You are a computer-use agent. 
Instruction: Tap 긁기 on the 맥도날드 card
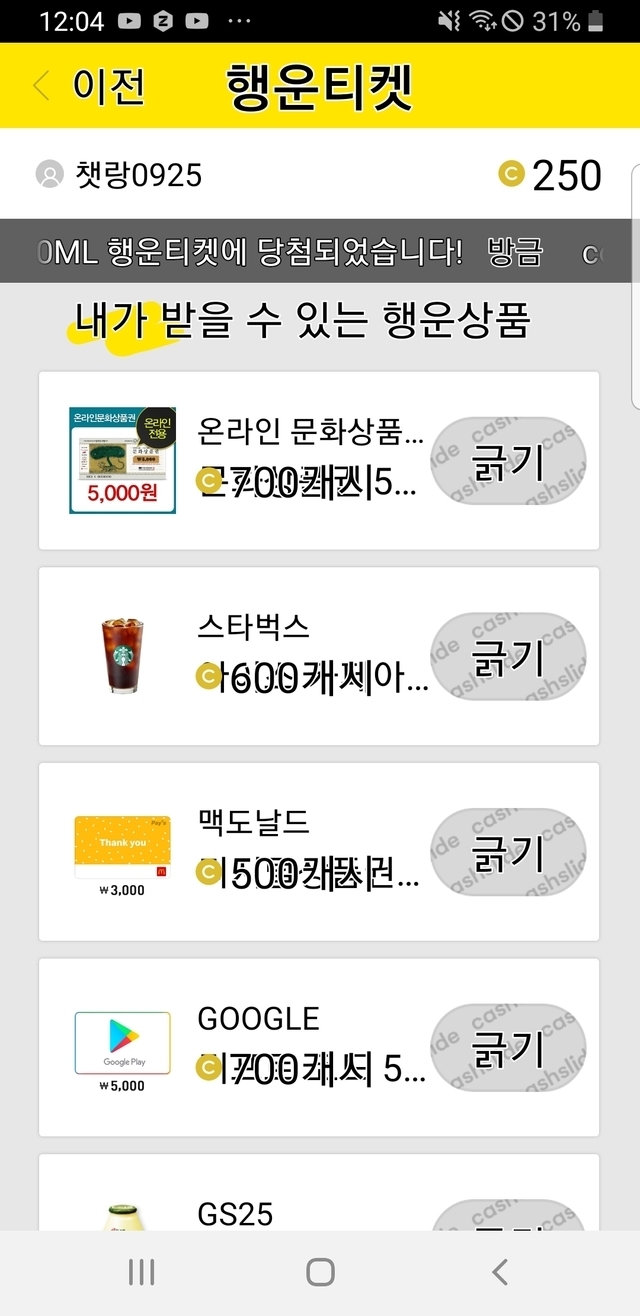point(507,852)
